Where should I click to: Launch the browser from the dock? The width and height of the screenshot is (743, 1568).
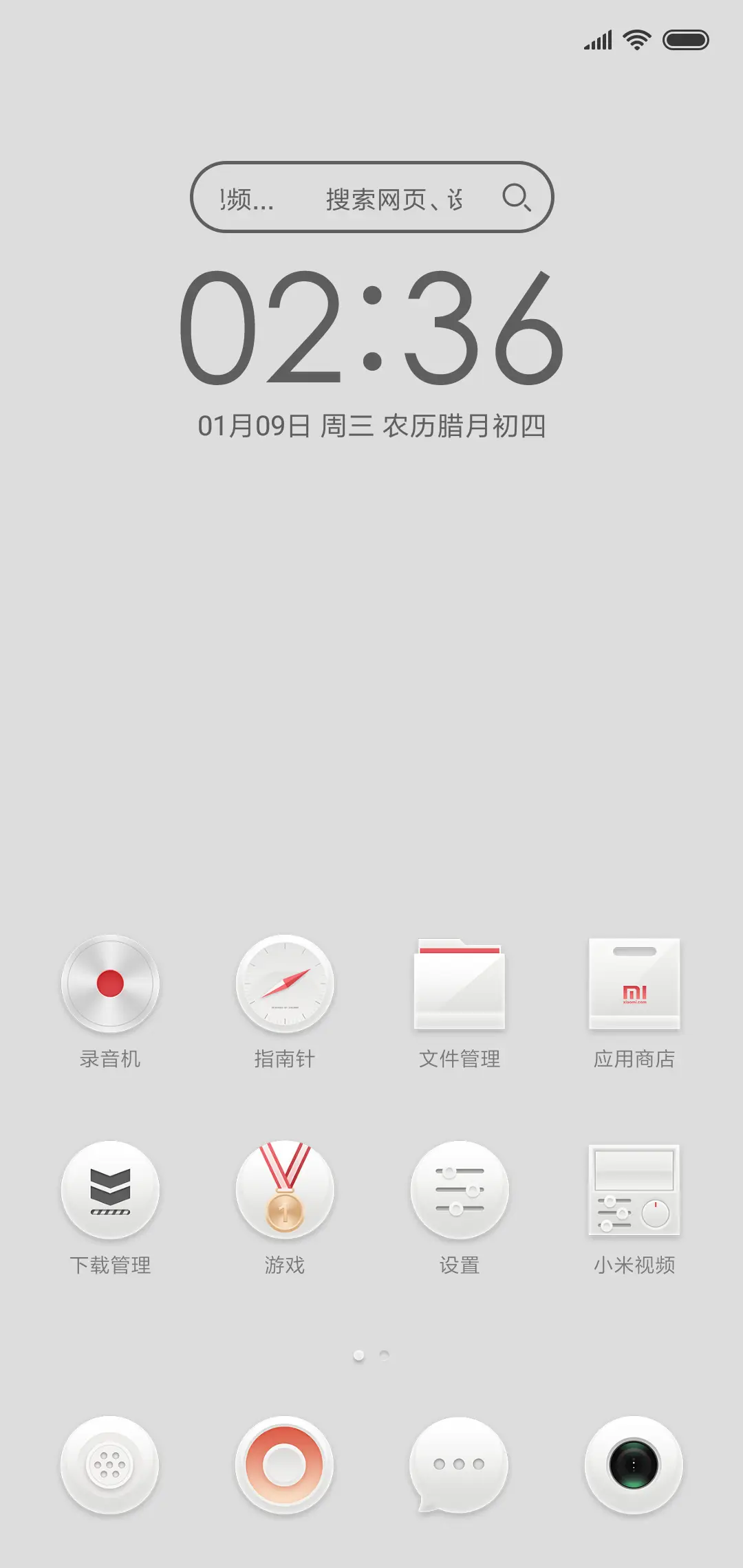pyautogui.click(x=285, y=1465)
